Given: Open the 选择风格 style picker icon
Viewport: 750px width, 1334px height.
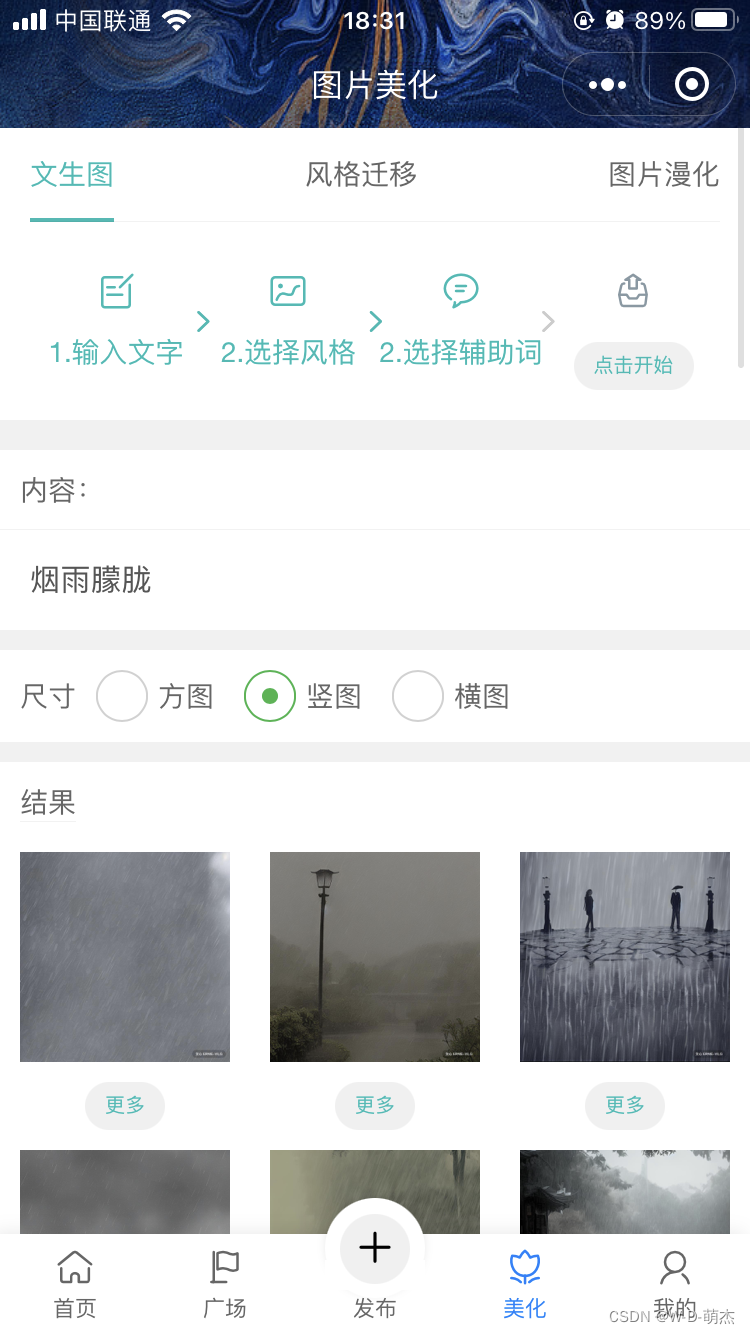Looking at the screenshot, I should pyautogui.click(x=286, y=291).
